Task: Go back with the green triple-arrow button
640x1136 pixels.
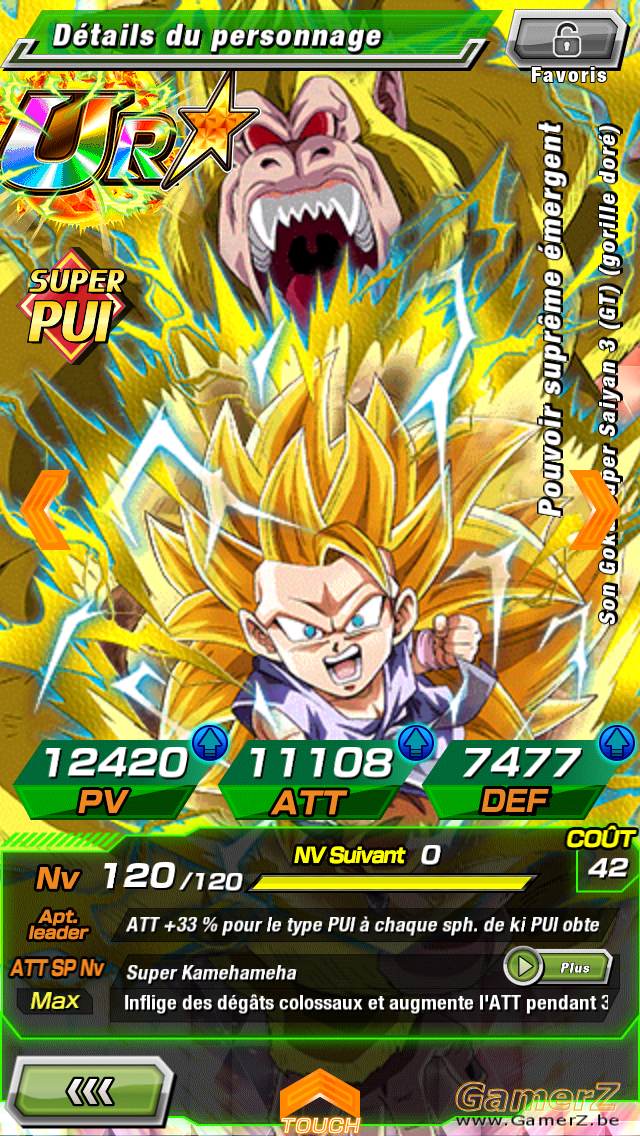Action: tap(91, 1088)
